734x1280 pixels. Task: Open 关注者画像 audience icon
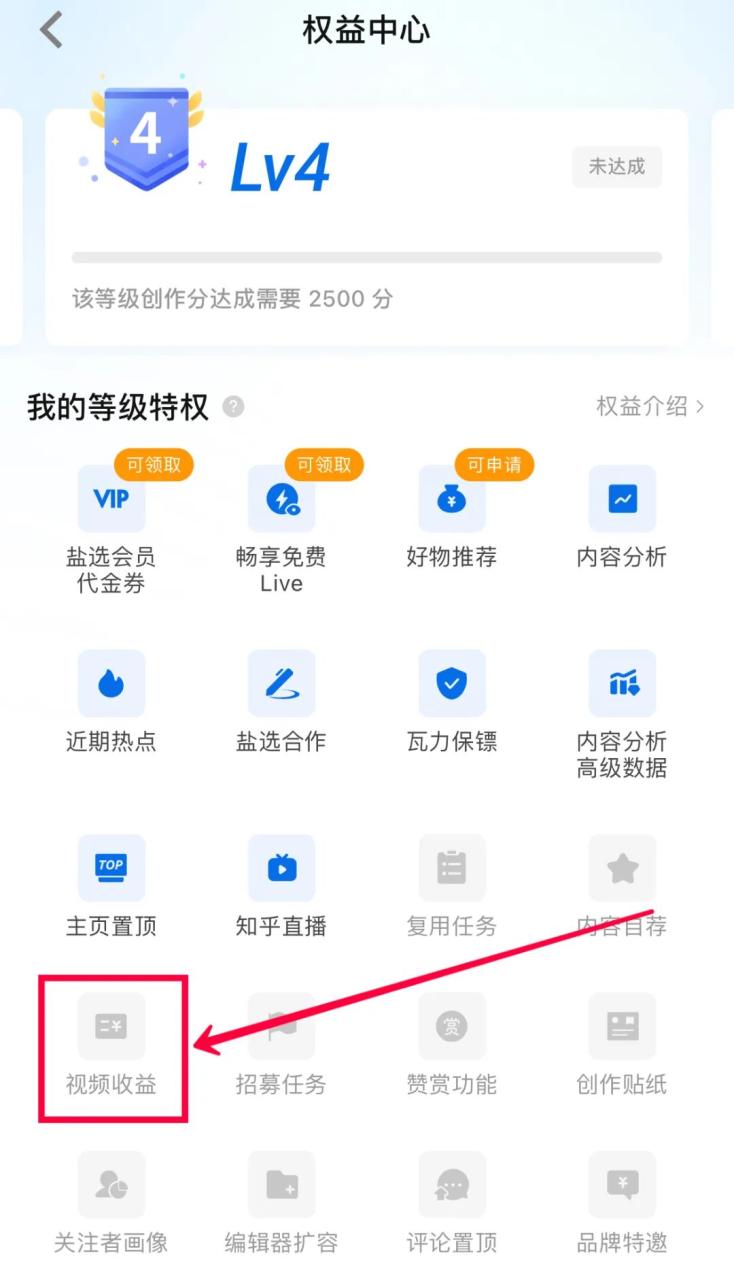point(110,1185)
